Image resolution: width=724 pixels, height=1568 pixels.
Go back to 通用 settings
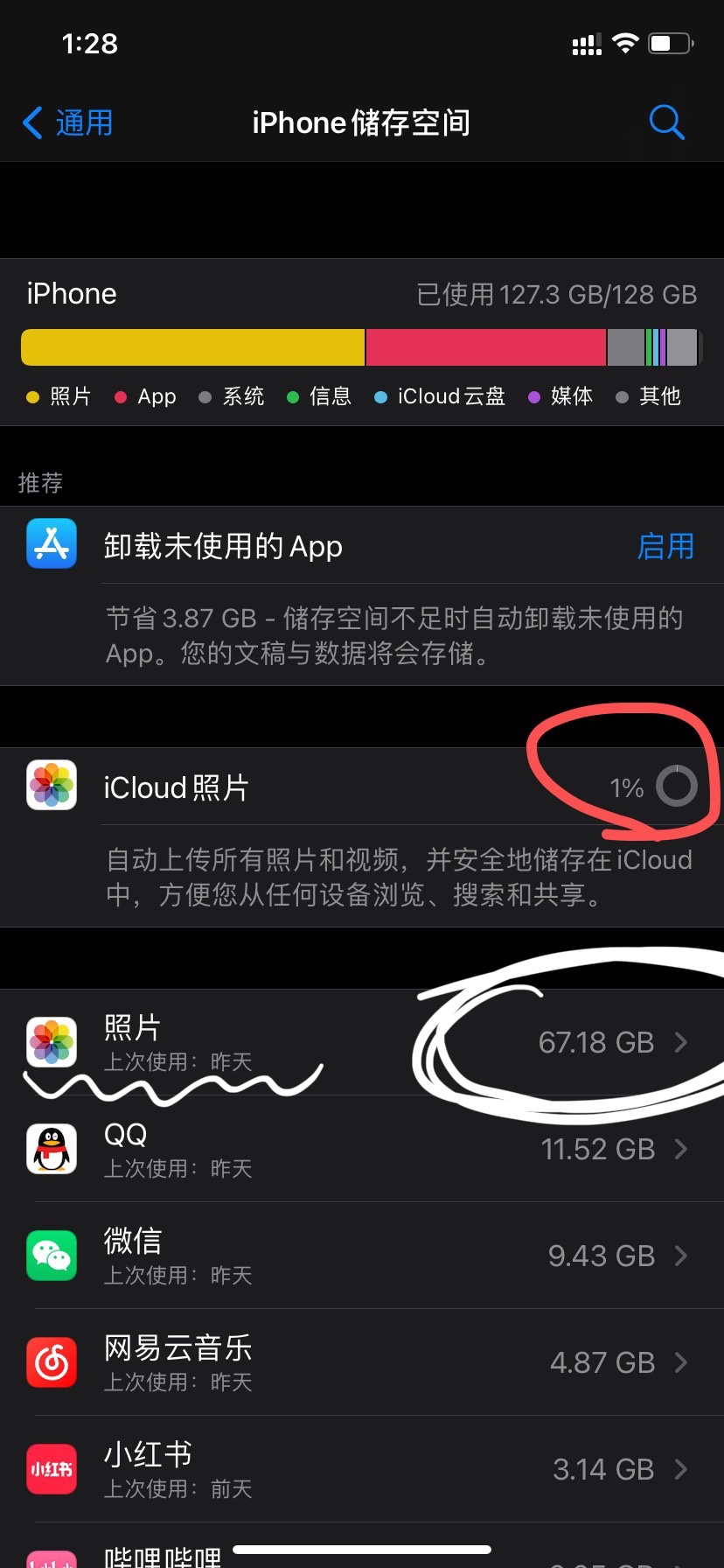(x=68, y=122)
